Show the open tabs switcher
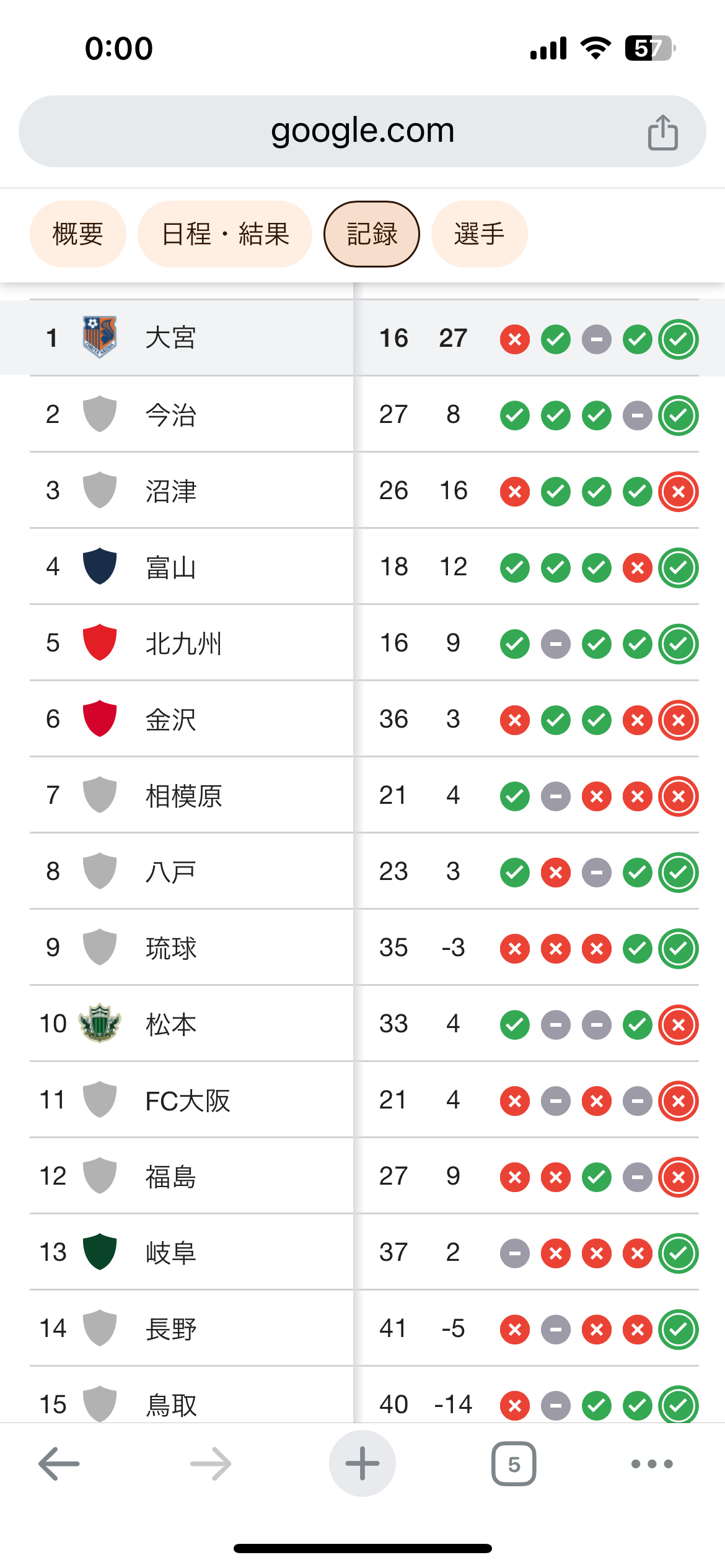This screenshot has height=1568, width=725. 514,1464
